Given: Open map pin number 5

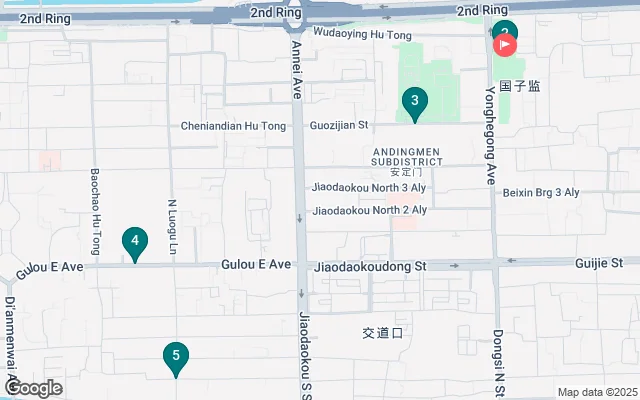Looking at the screenshot, I should [x=176, y=357].
